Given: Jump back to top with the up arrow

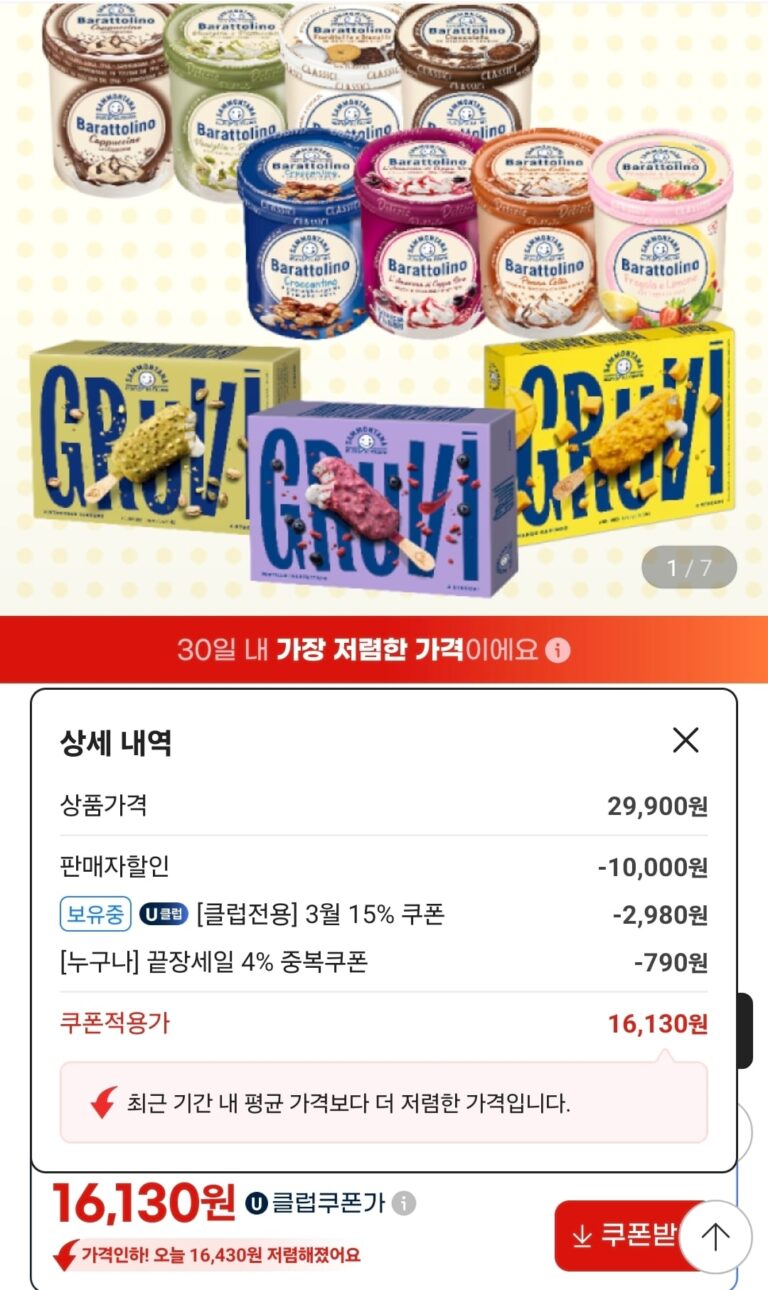Looking at the screenshot, I should tap(715, 1237).
